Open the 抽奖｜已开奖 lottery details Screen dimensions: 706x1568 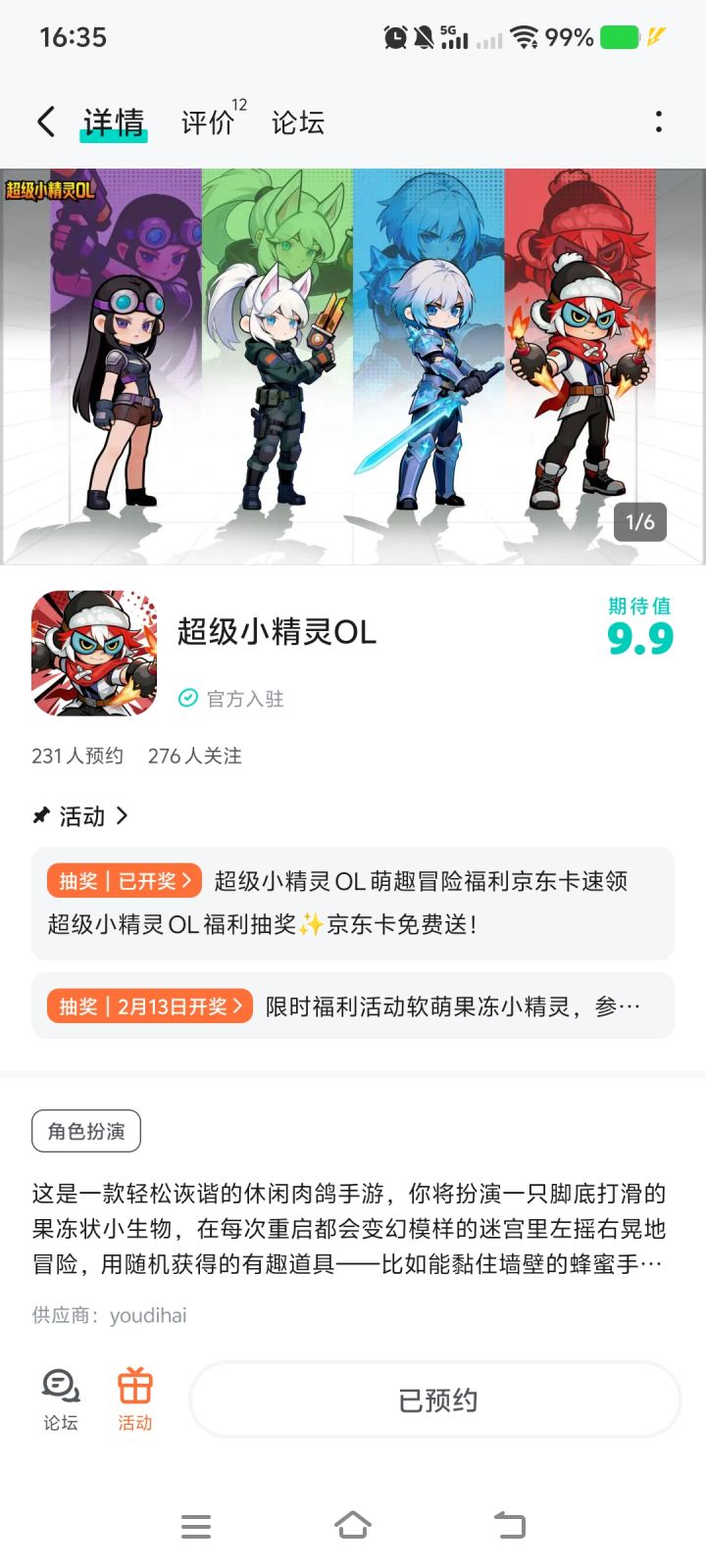point(124,881)
